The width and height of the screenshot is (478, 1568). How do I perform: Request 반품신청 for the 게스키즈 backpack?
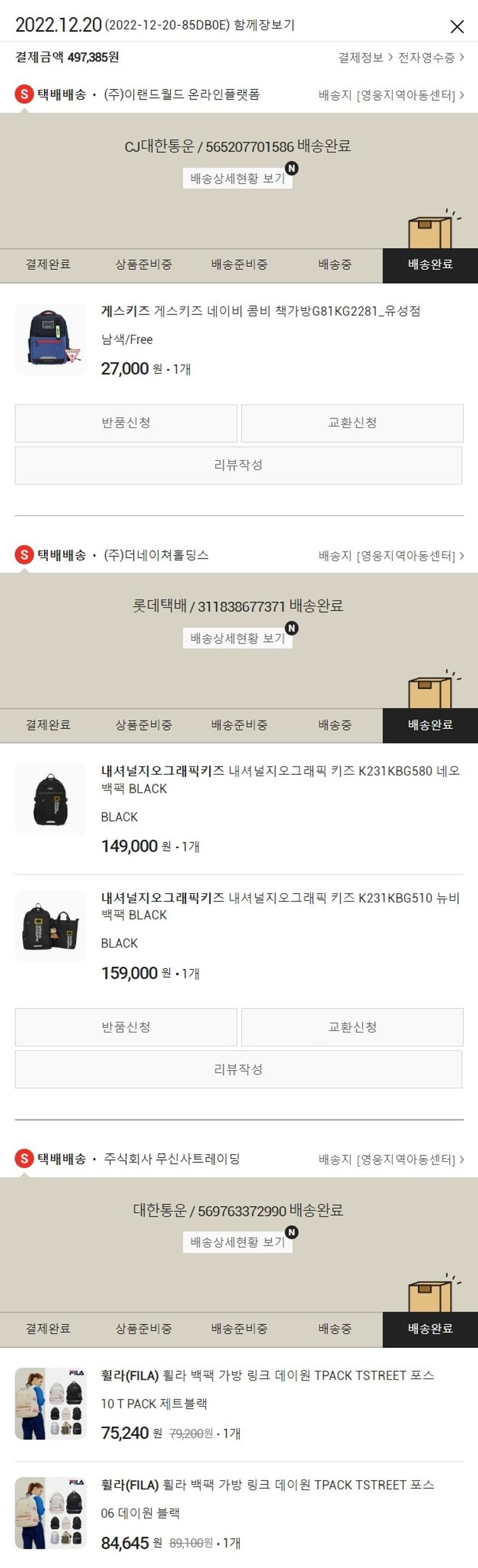126,423
